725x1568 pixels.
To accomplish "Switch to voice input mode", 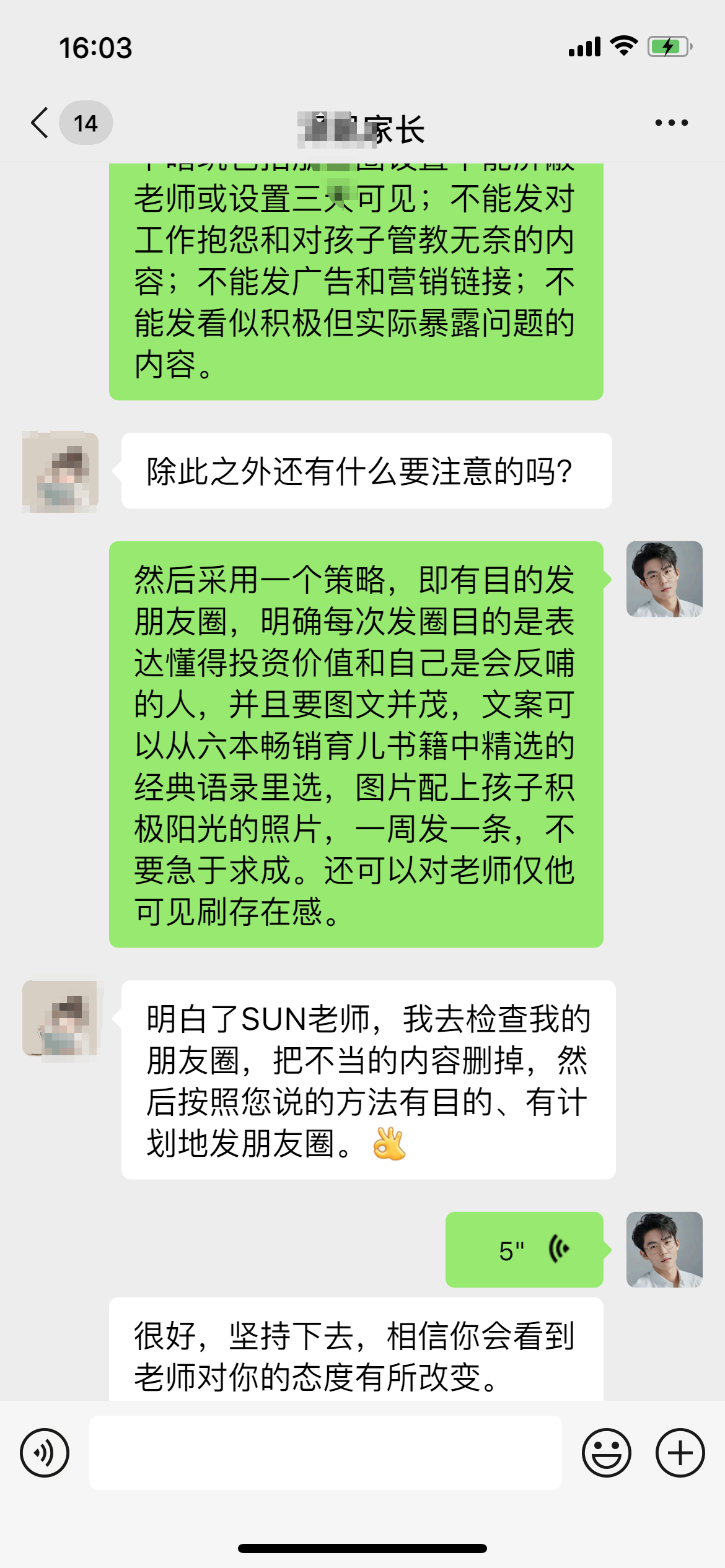I will pos(45,1453).
